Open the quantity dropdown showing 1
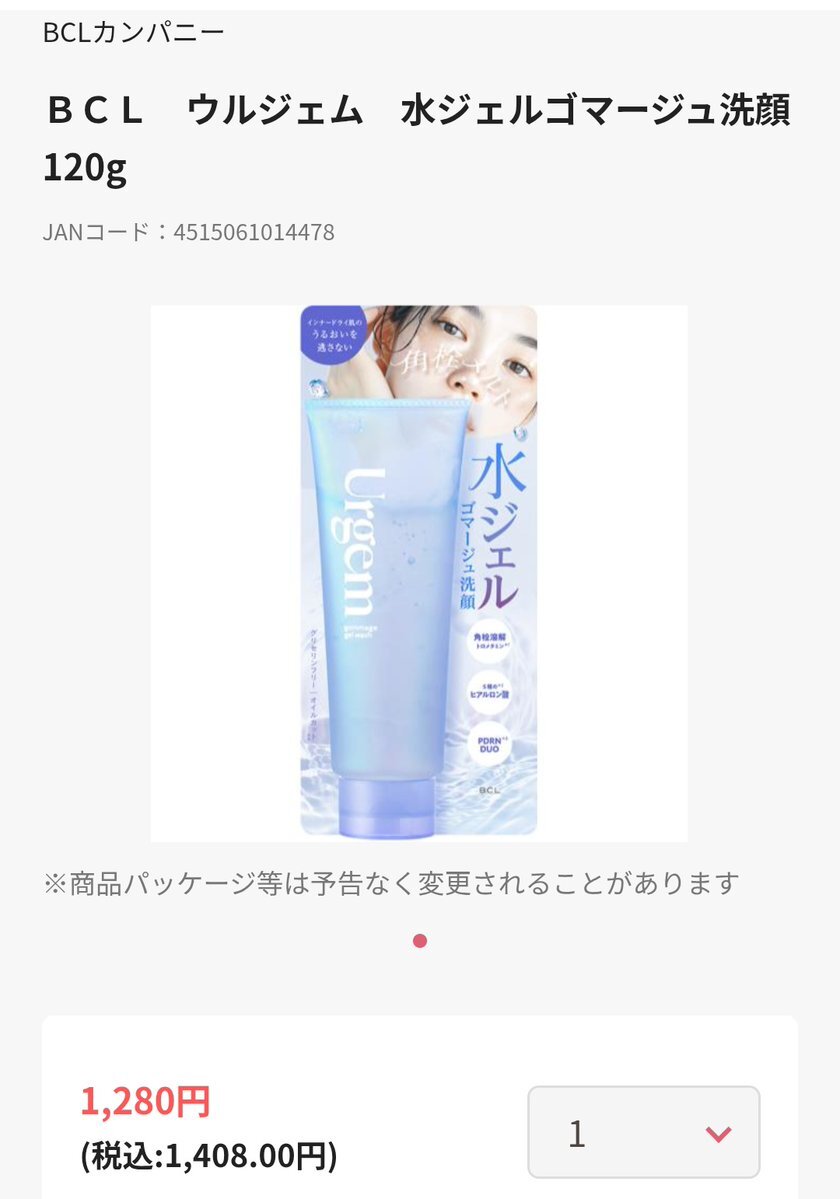This screenshot has width=840, height=1199. (x=643, y=1132)
